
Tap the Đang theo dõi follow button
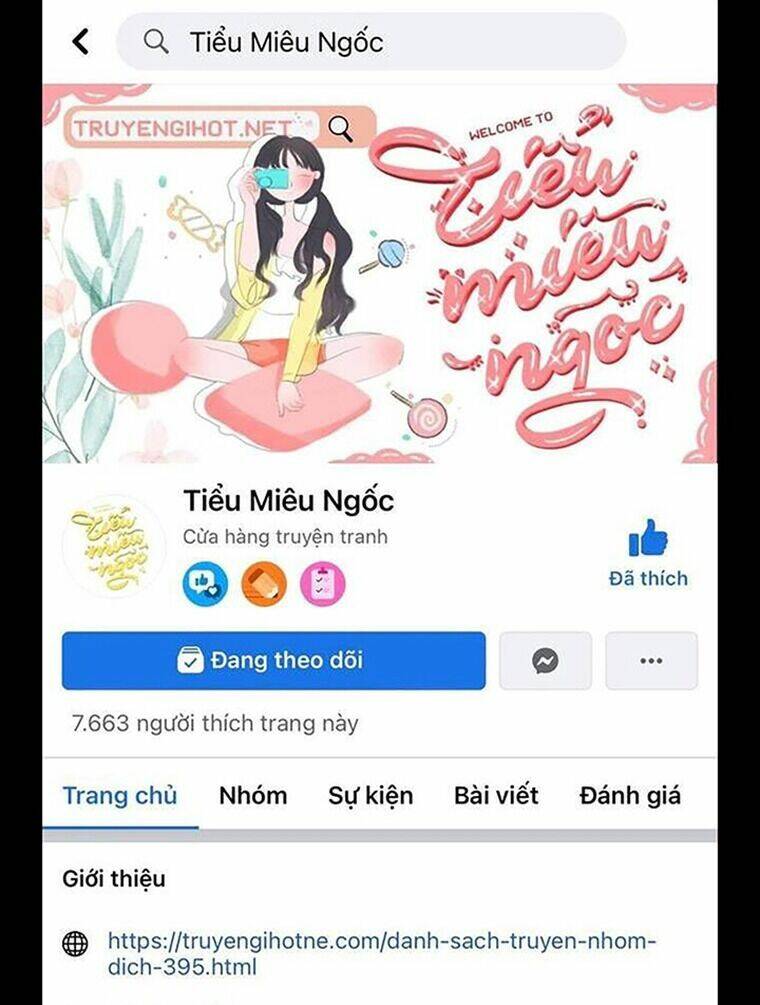point(274,661)
